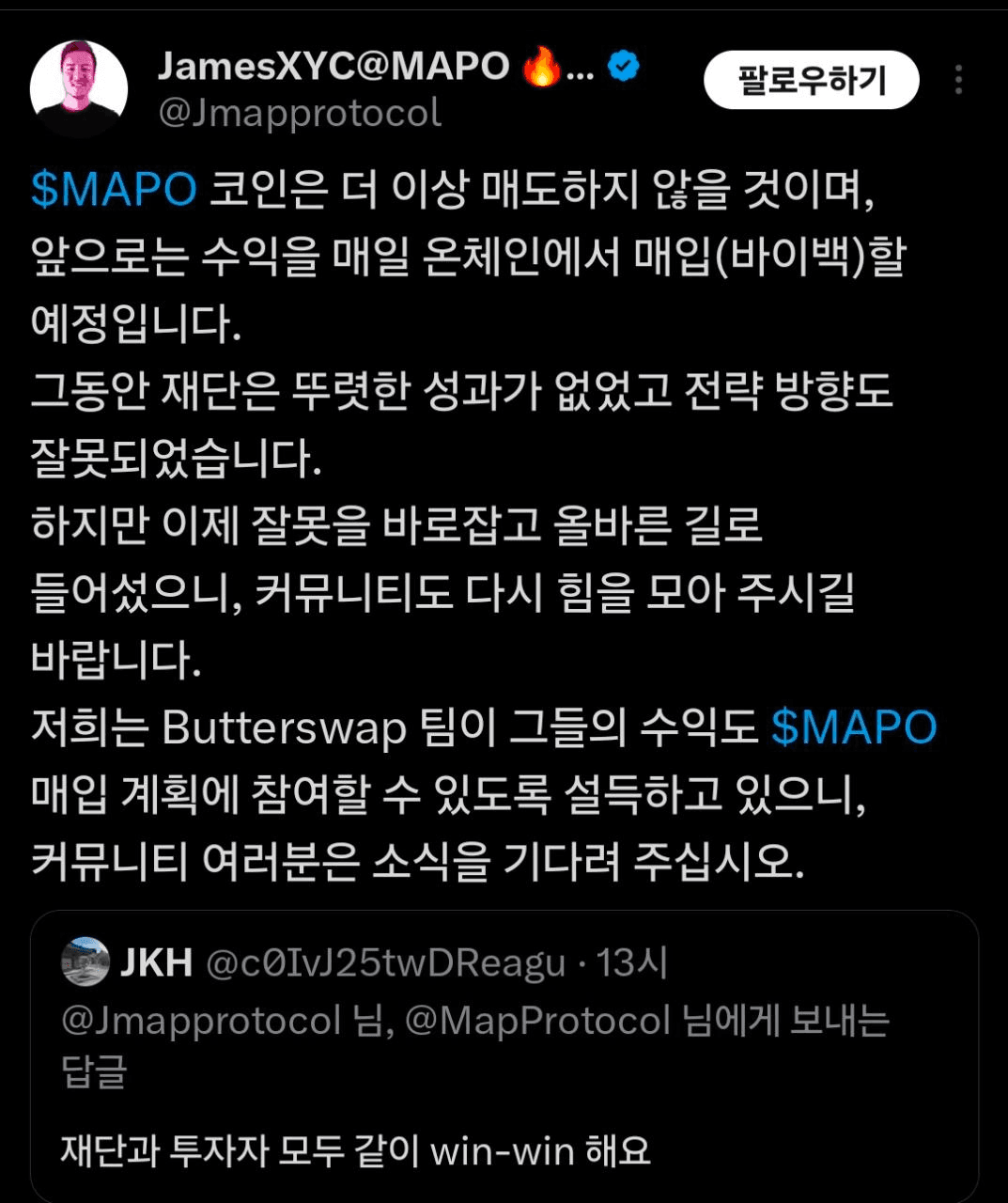Tap the 팔로우하기 follow button
This screenshot has height=1203, width=1008.
point(811,81)
